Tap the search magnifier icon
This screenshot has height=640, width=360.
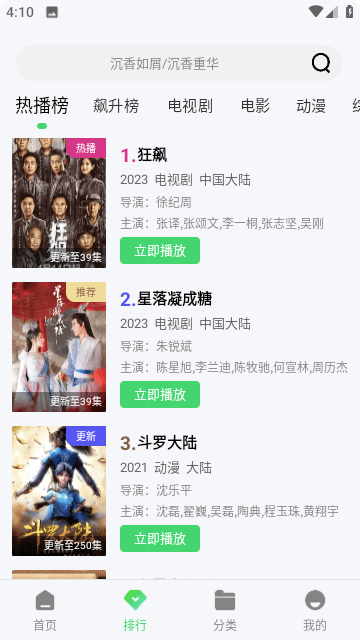(321, 63)
